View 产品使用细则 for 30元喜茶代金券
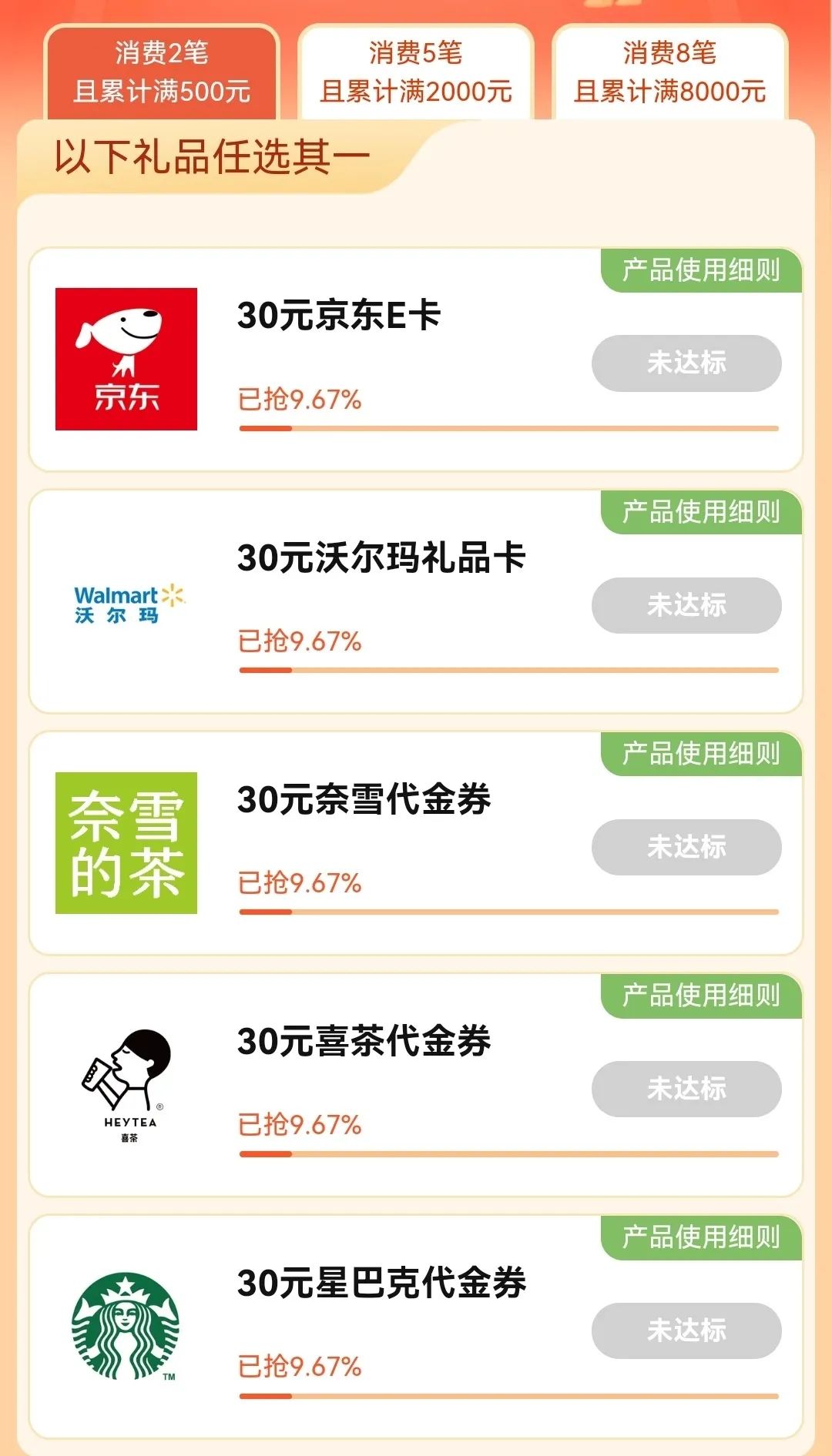The height and width of the screenshot is (1456, 832). 701,996
